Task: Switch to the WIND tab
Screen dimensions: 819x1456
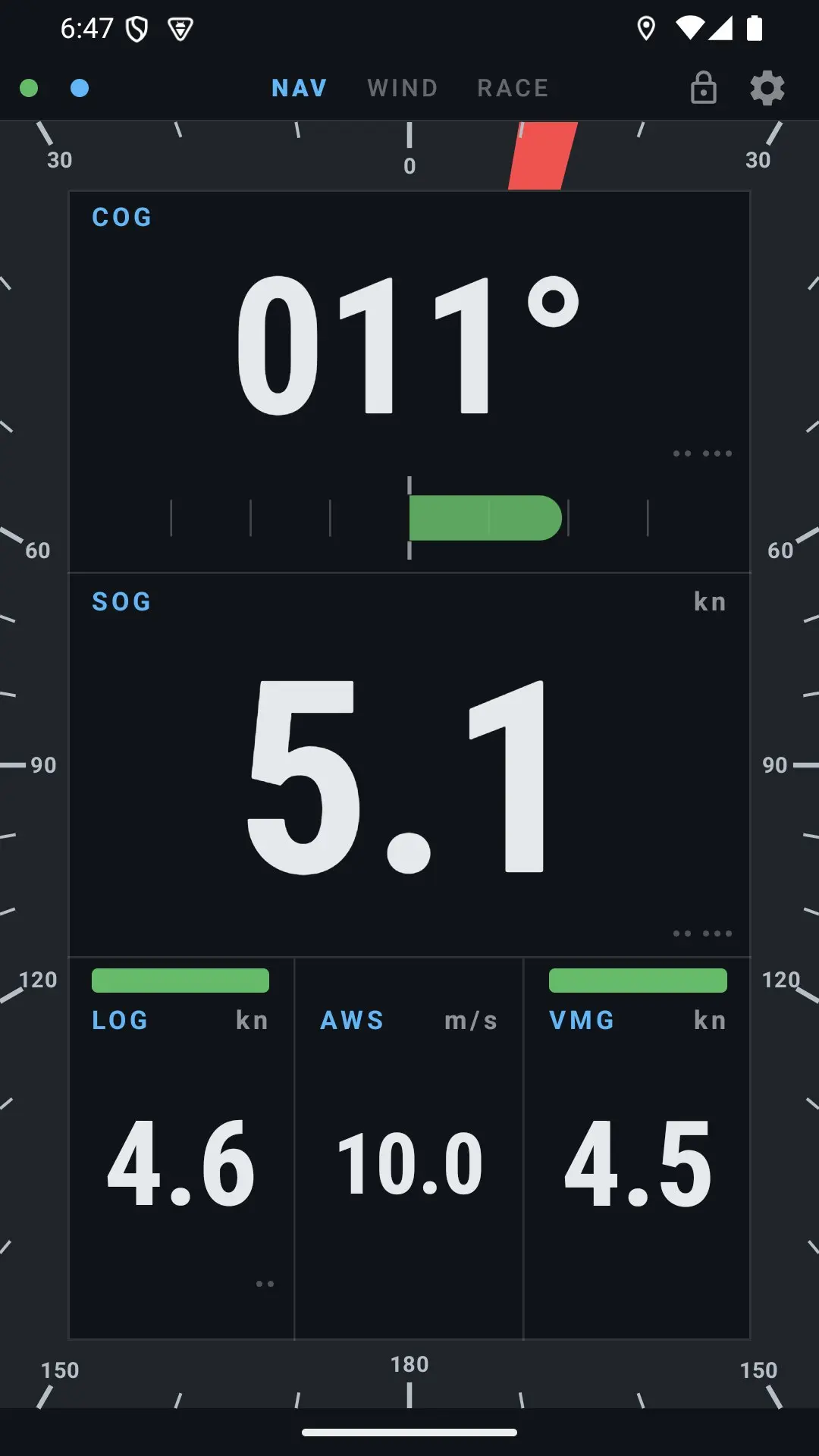Action: (403, 88)
